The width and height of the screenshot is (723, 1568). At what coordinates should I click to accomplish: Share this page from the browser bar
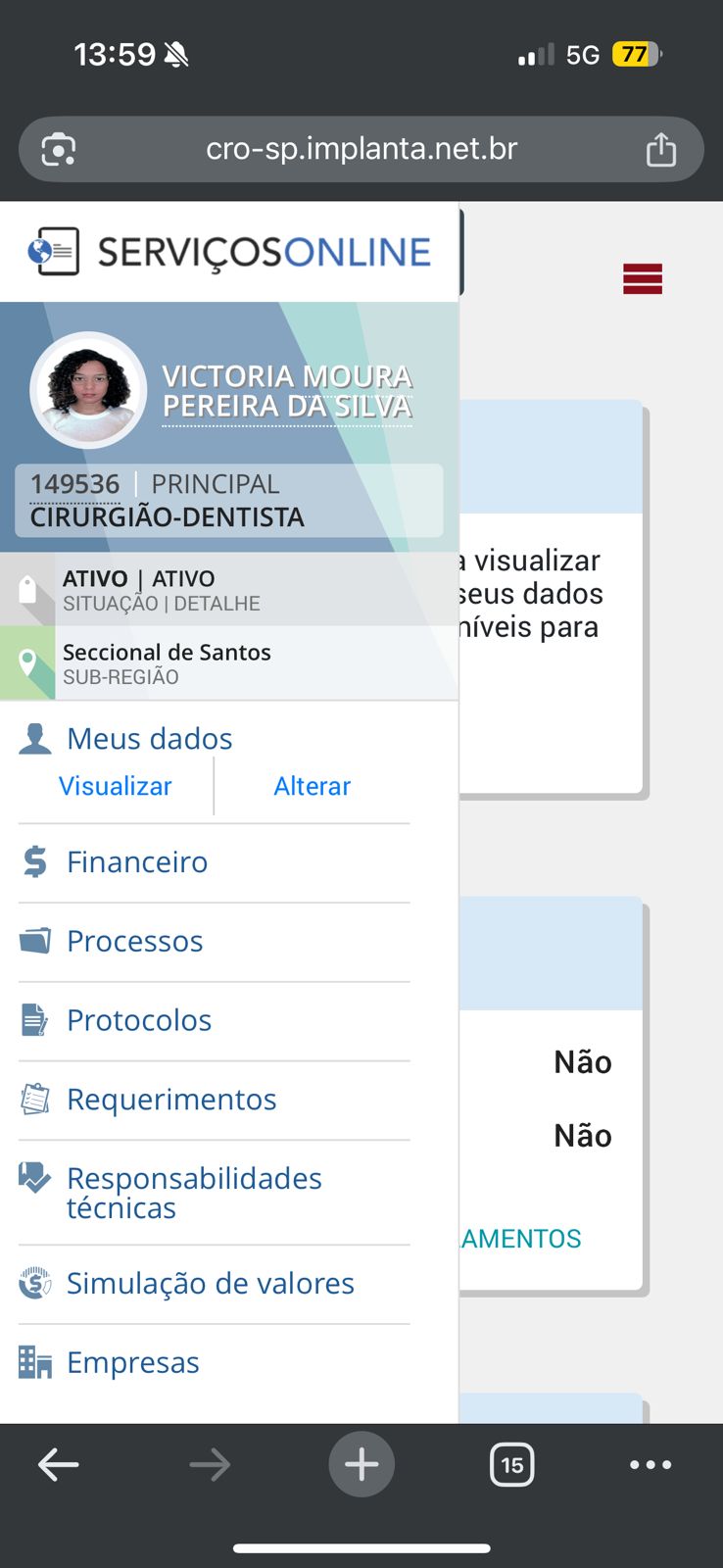pyautogui.click(x=661, y=150)
